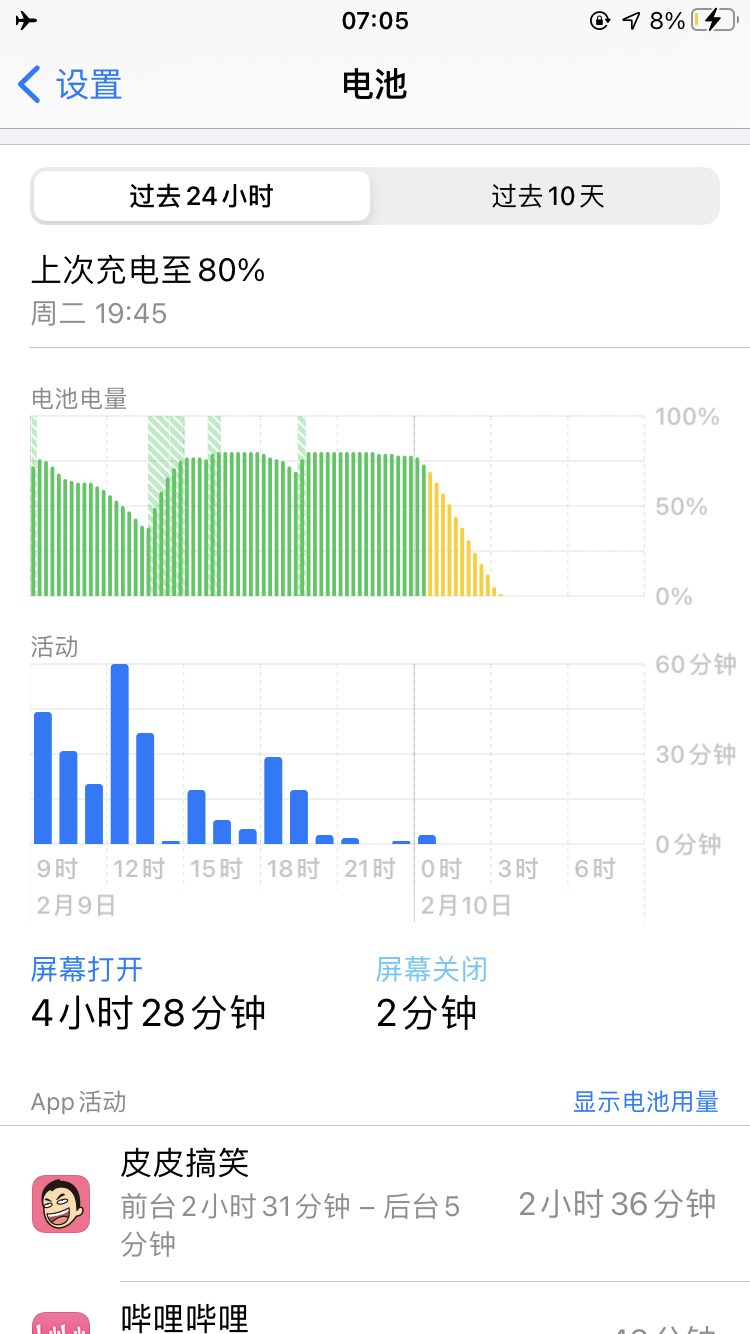The image size is (750, 1334).
Task: Go back to 设置
Action: pyautogui.click(x=70, y=85)
